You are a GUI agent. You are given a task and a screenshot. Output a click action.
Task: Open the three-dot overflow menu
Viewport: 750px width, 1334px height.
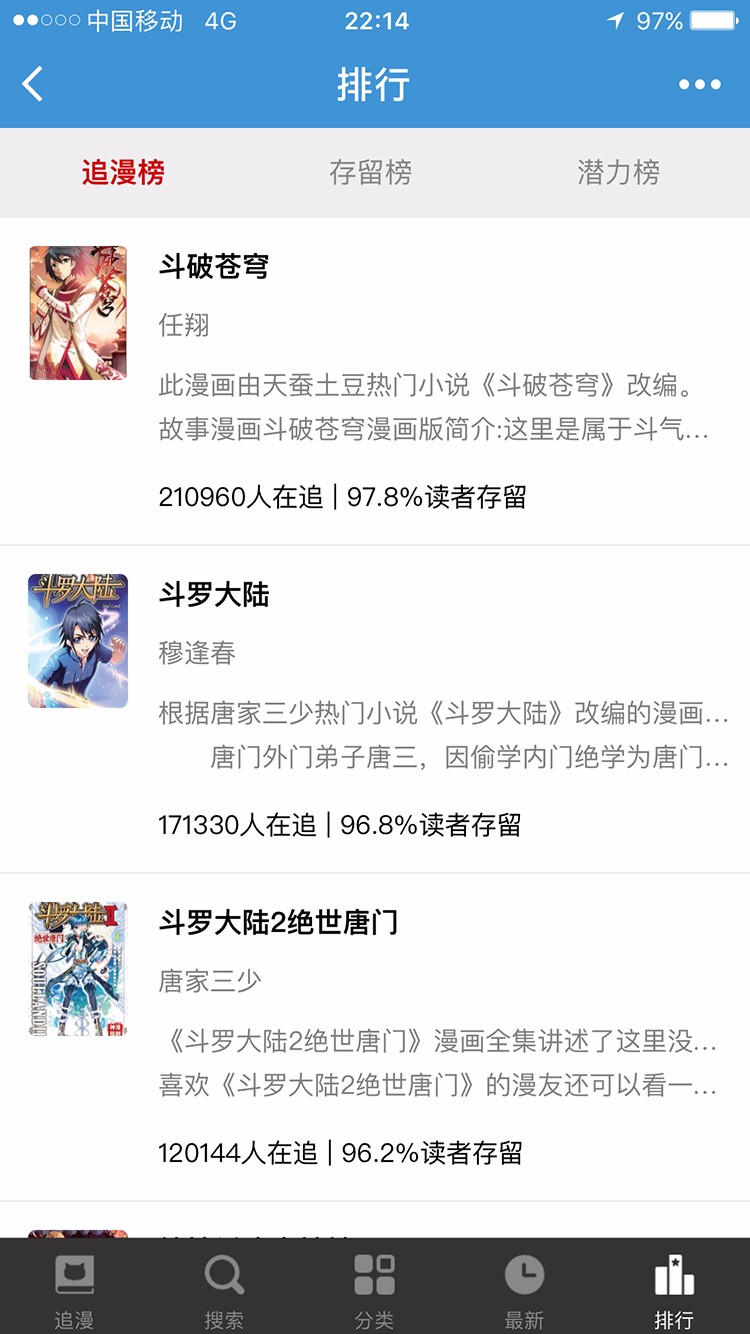coord(699,85)
